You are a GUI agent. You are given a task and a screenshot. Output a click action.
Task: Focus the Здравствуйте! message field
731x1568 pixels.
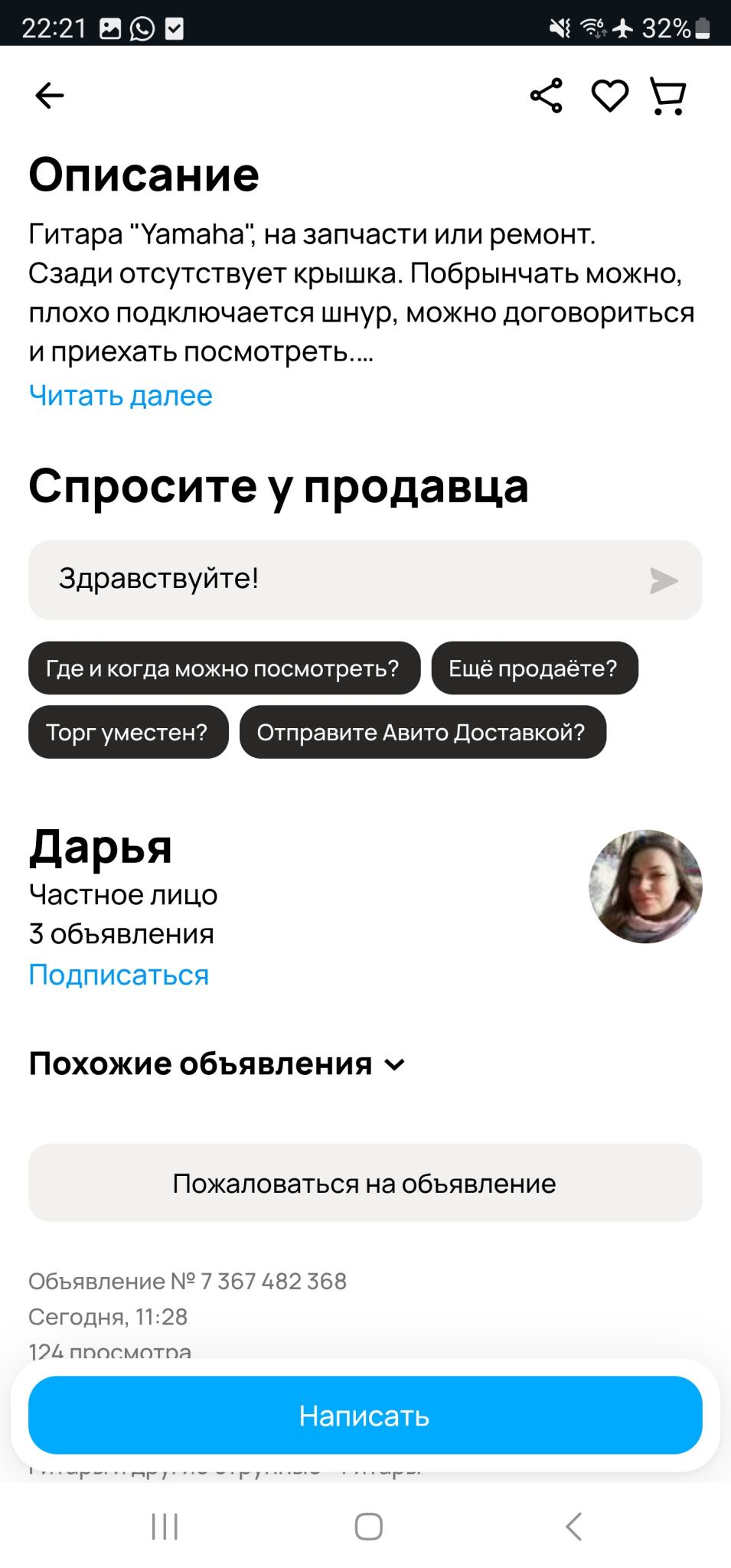329,580
